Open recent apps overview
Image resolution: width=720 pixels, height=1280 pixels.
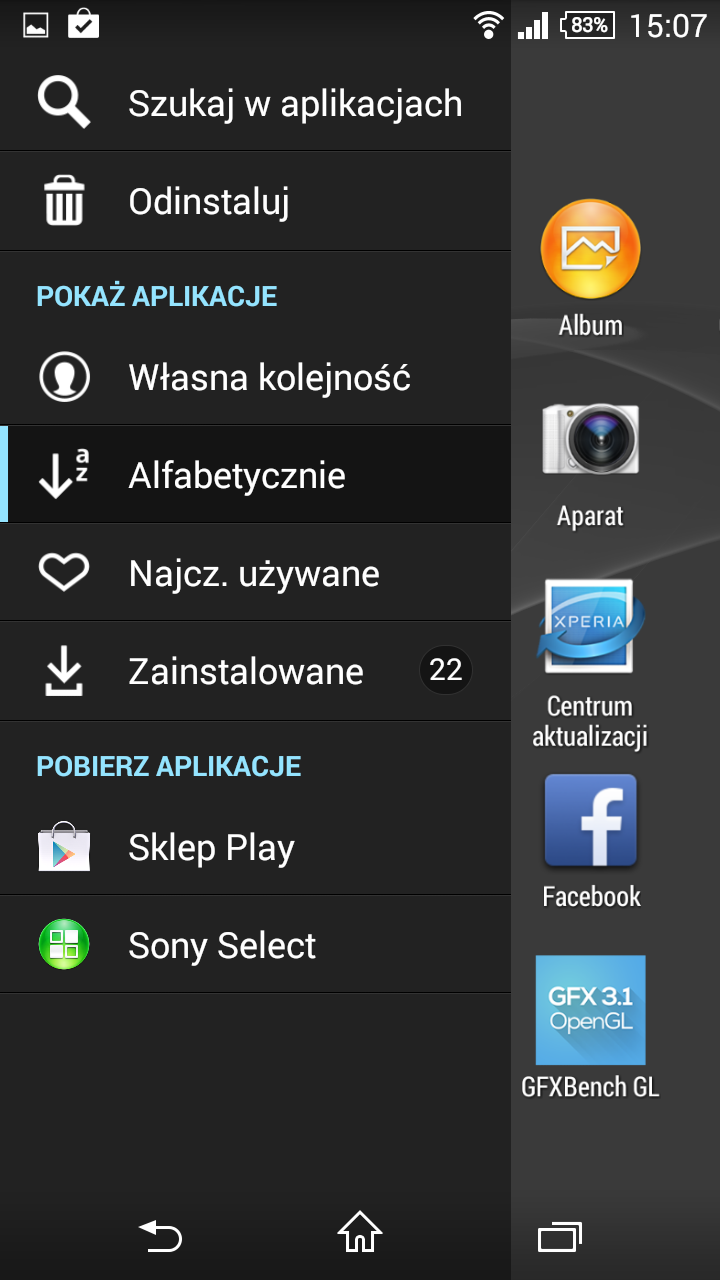(x=560, y=1237)
